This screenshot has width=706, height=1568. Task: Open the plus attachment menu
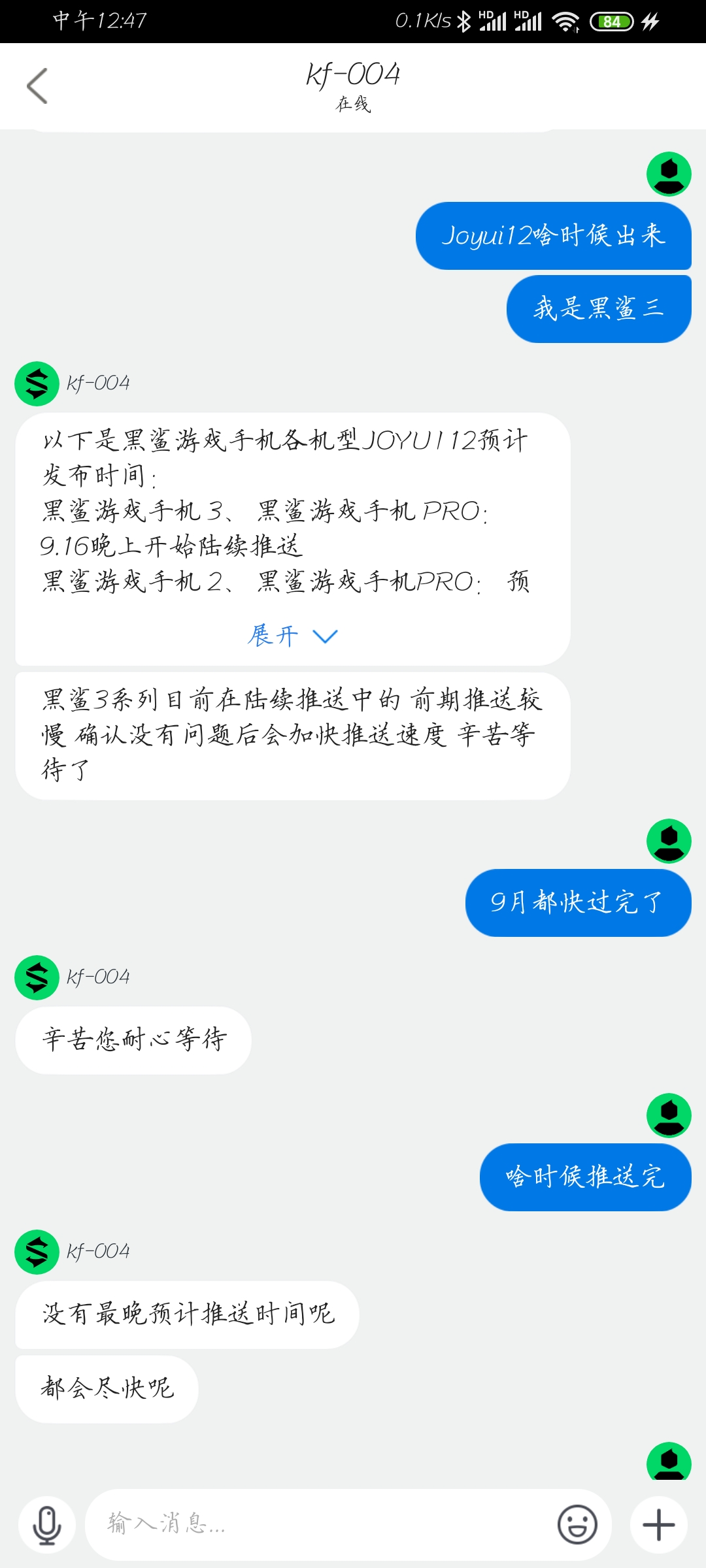(659, 1525)
